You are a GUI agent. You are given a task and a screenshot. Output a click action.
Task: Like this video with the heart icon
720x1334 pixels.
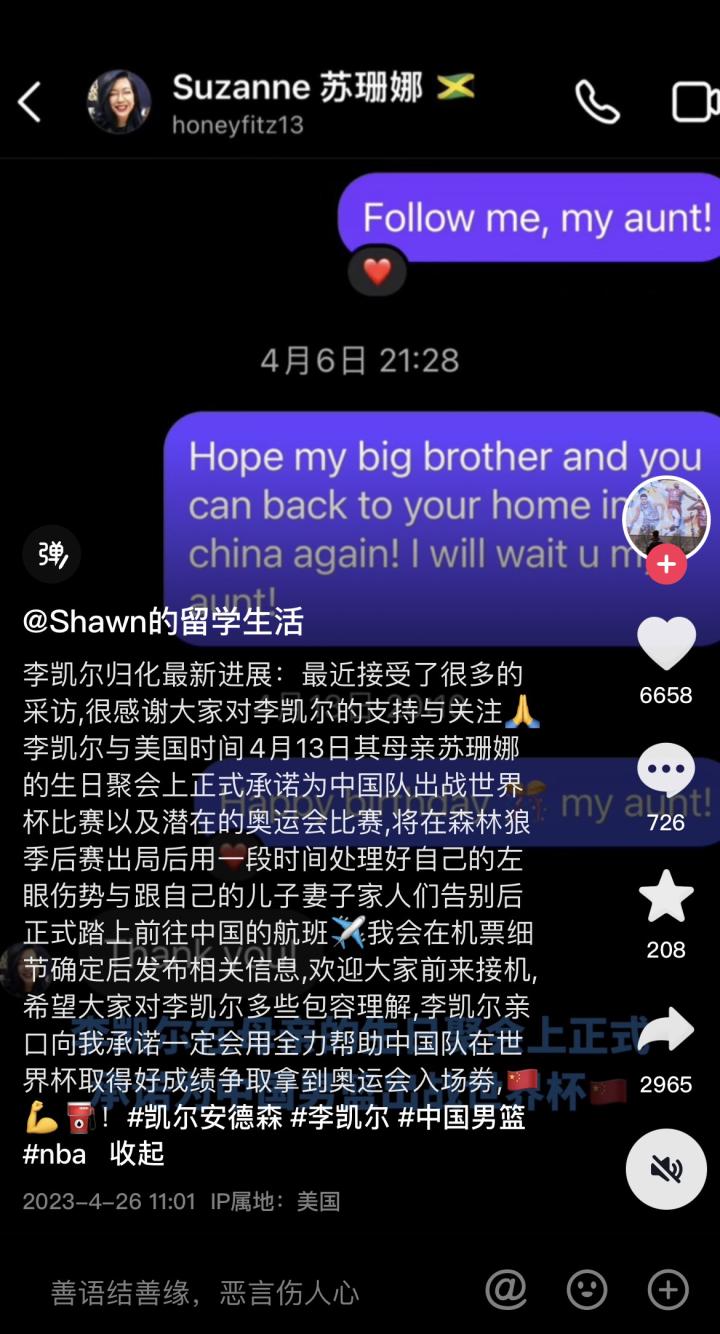tap(666, 643)
